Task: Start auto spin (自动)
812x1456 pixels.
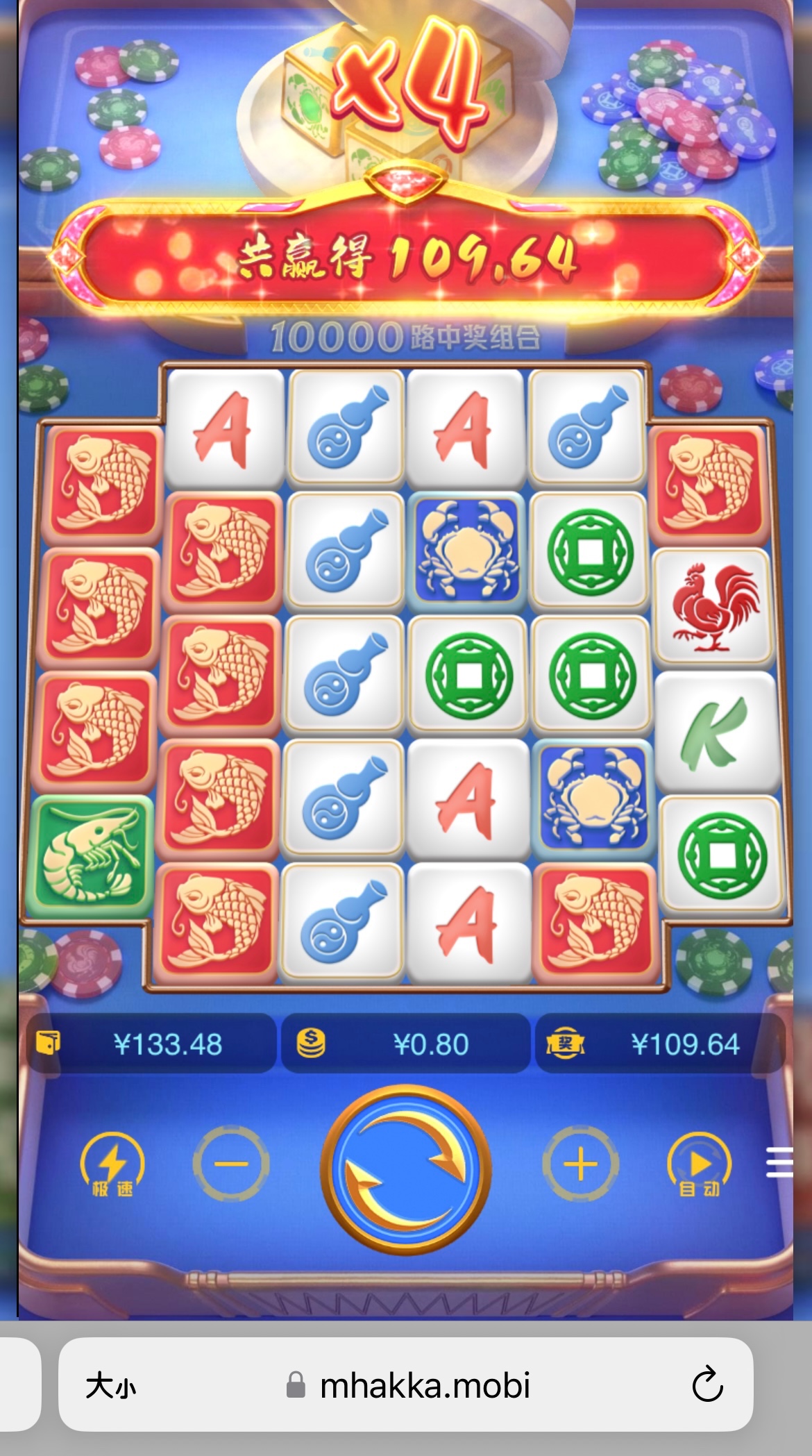Action: point(700,1166)
